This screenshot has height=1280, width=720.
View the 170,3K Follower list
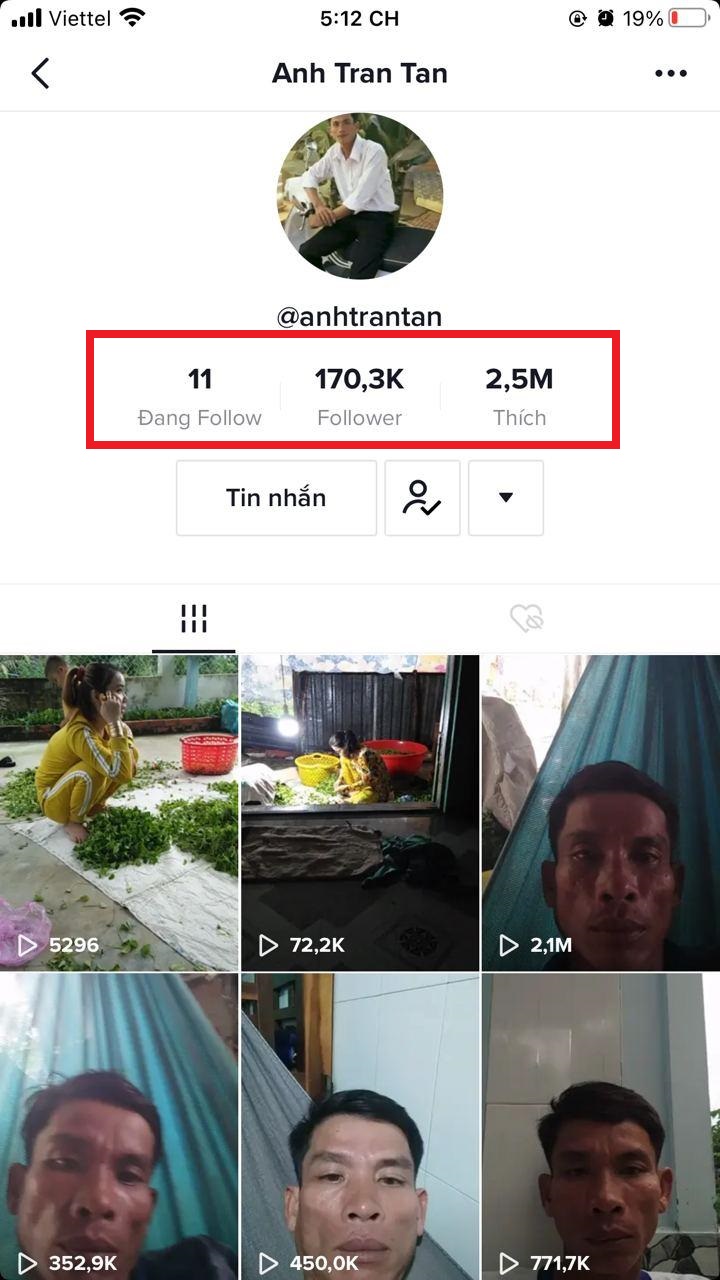359,396
